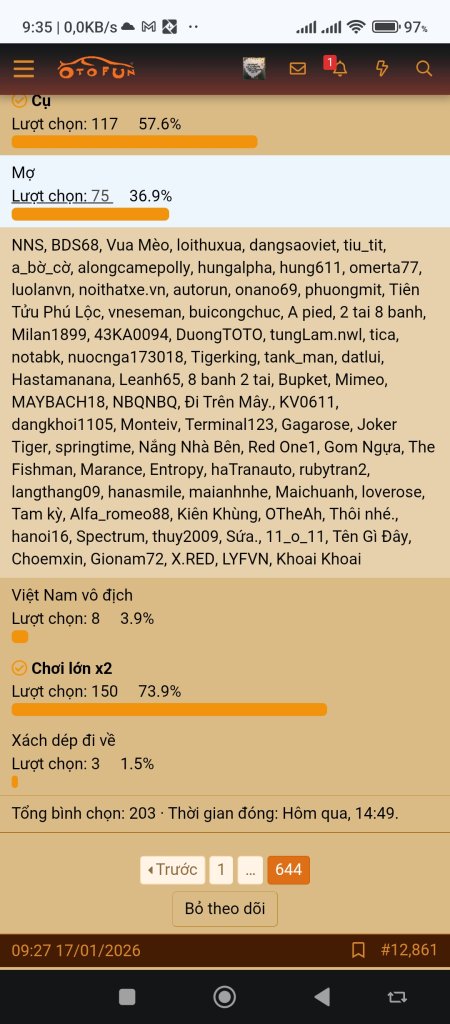
Task: Open the notifications bell
Action: pos(340,69)
